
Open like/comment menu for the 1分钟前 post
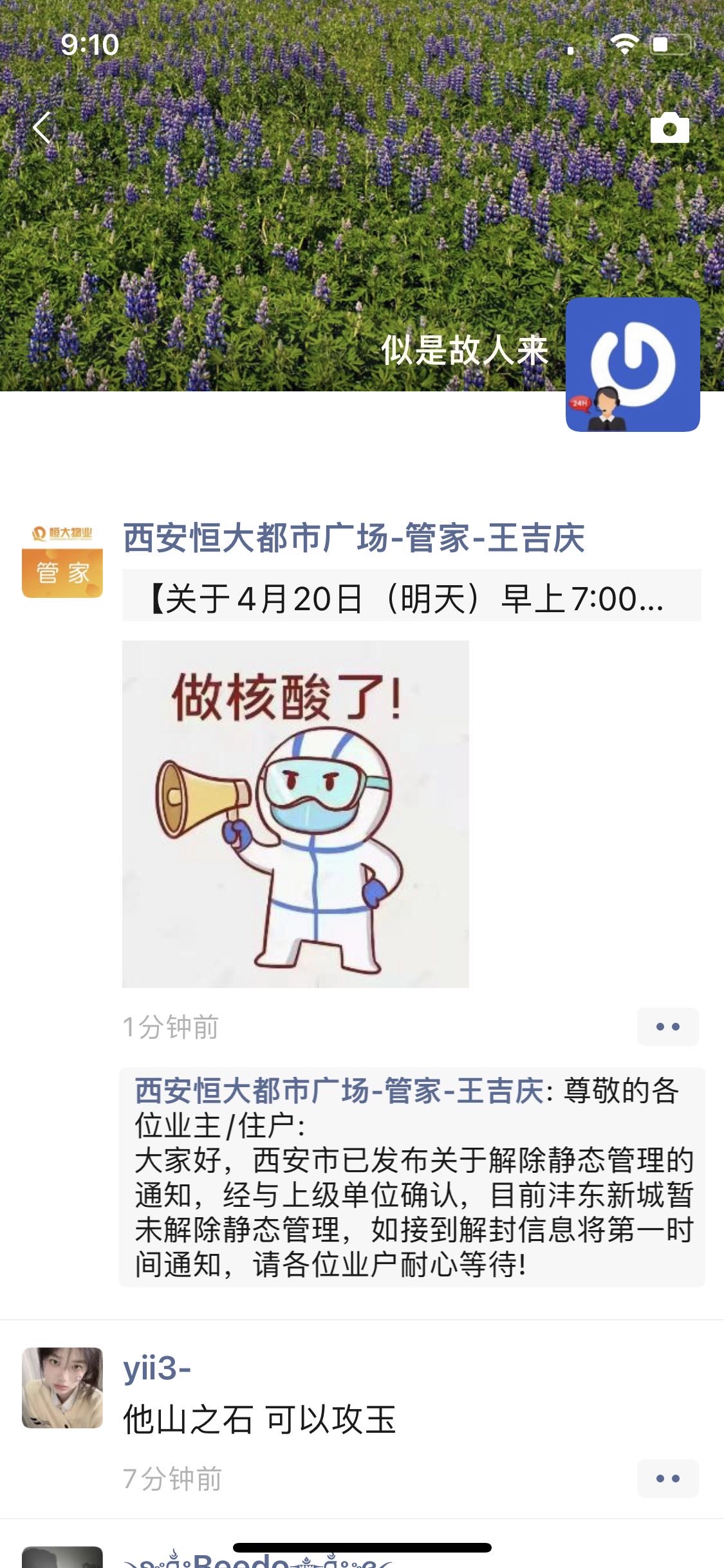tap(667, 1027)
